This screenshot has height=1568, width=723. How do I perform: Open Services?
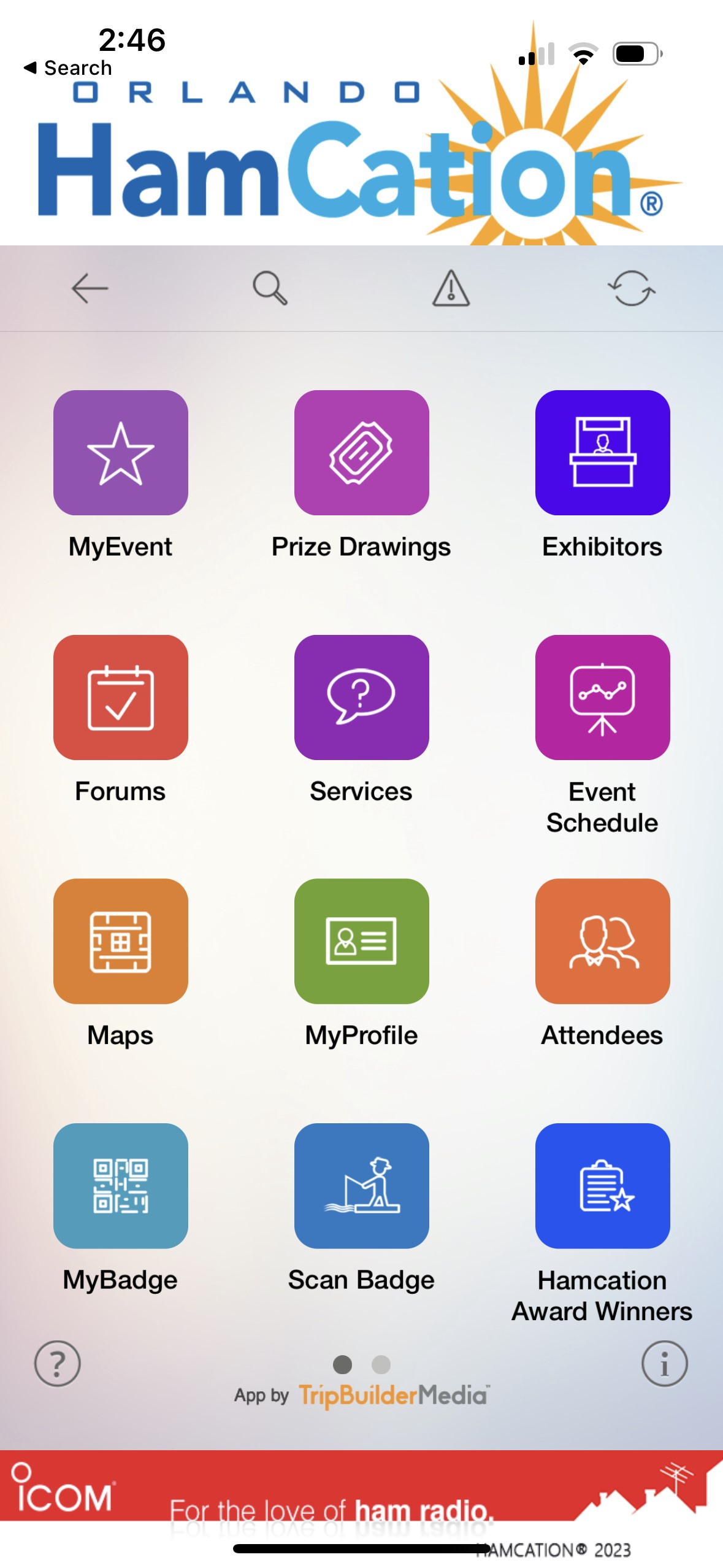pyautogui.click(x=361, y=698)
